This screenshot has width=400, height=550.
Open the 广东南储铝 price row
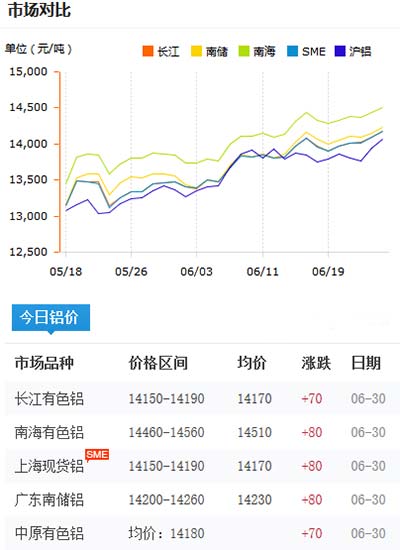click(202, 499)
